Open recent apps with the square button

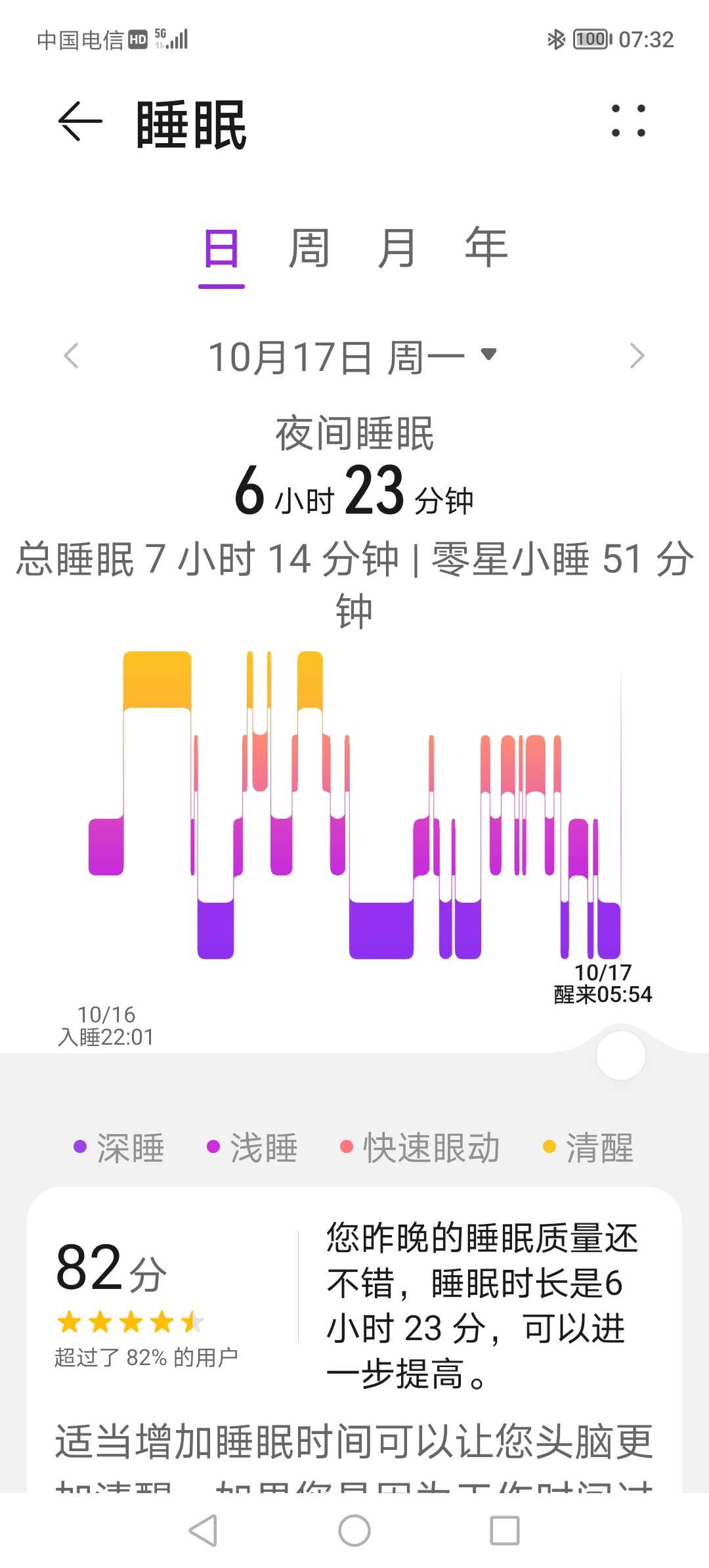click(505, 1531)
